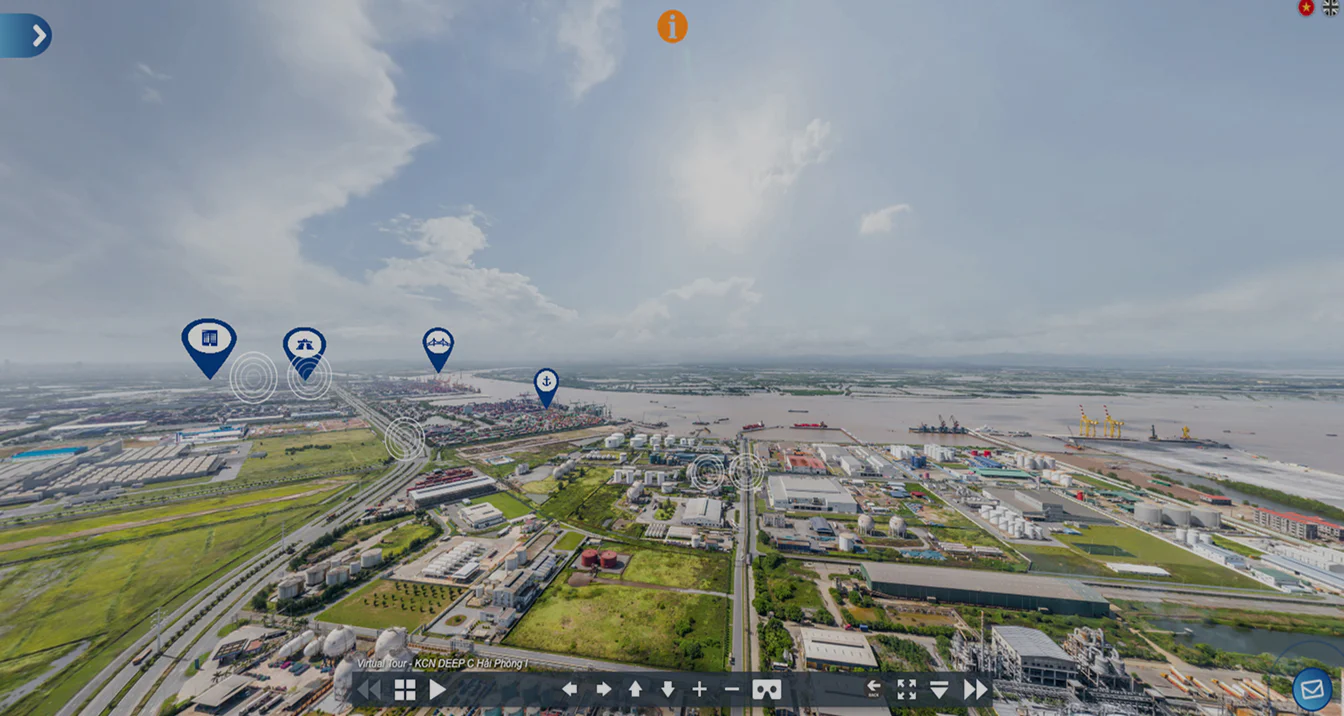Image resolution: width=1344 pixels, height=716 pixels.
Task: Switch language to Vietnamese with the flag
Action: pos(1306,7)
